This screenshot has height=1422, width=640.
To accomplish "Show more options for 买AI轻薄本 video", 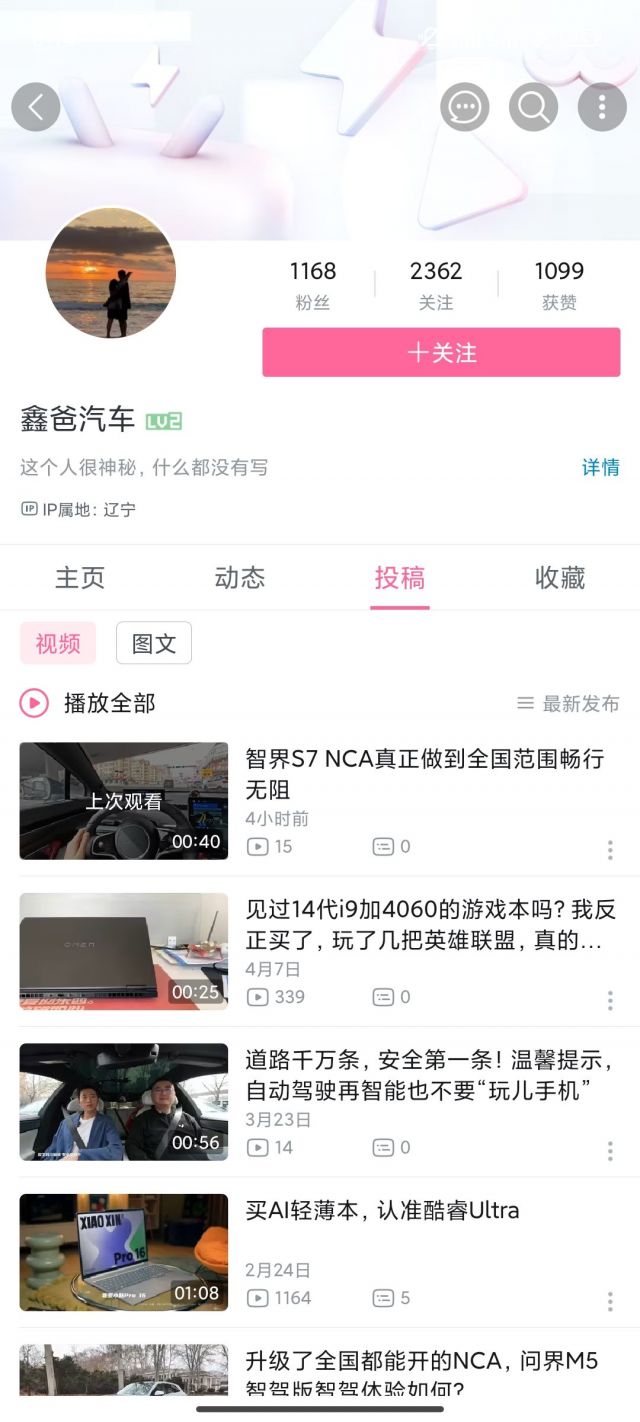I will (610, 1301).
